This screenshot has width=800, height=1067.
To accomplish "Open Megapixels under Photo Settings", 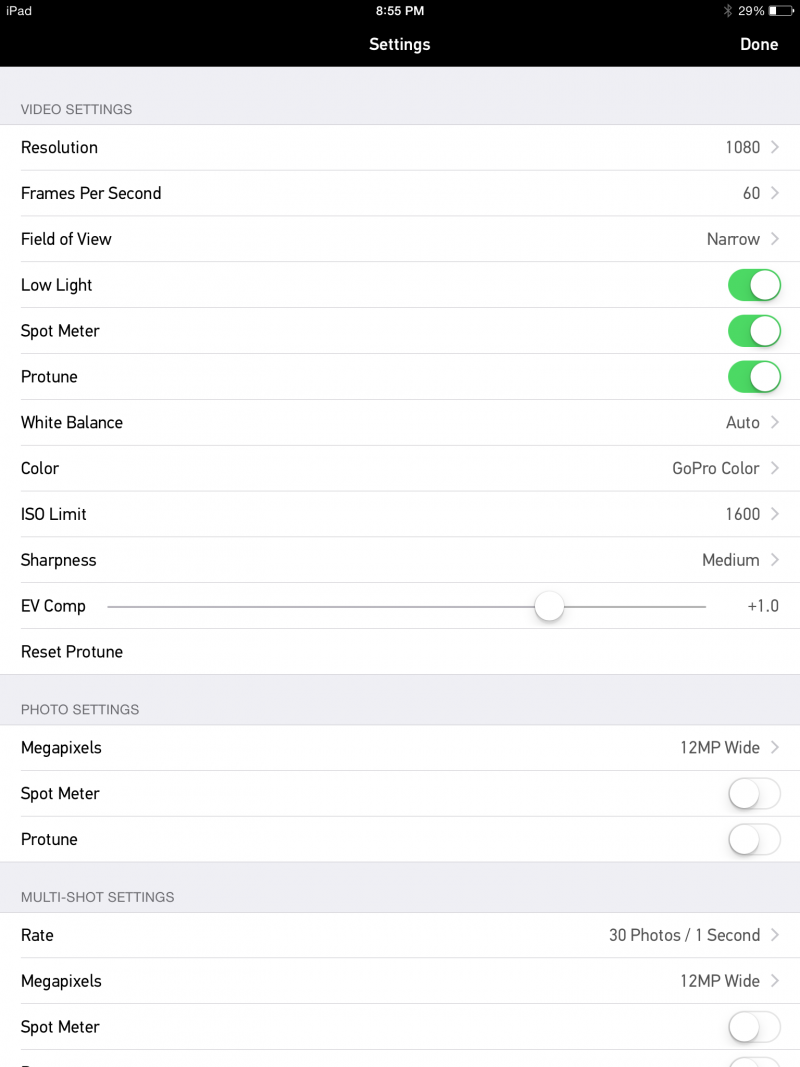I will 400,748.
